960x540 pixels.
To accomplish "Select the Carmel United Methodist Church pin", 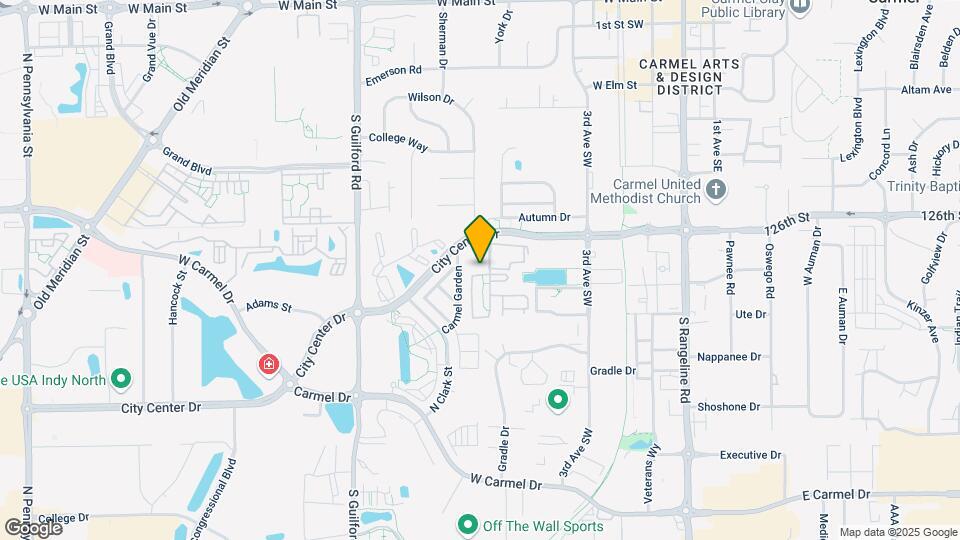I will click(715, 190).
